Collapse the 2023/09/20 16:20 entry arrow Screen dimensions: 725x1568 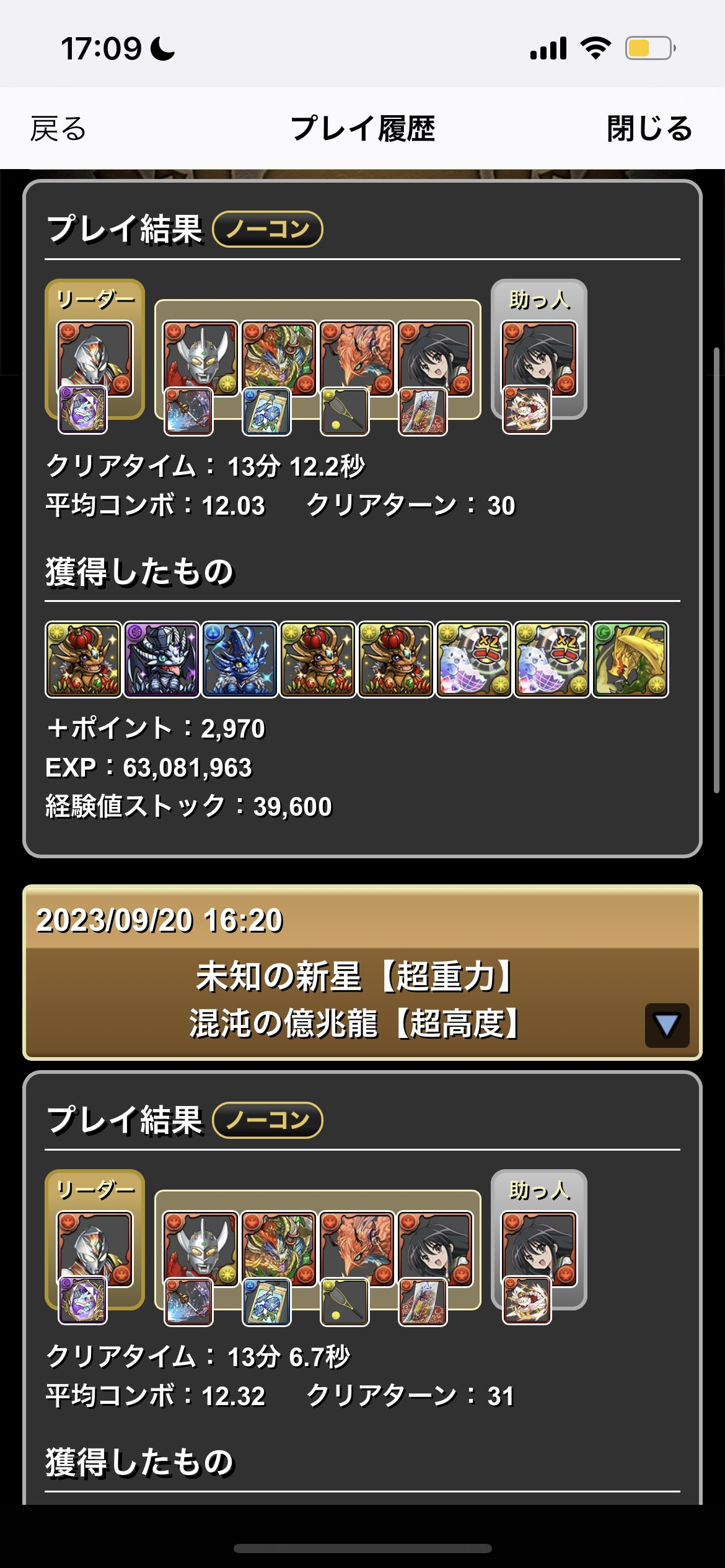(667, 1026)
